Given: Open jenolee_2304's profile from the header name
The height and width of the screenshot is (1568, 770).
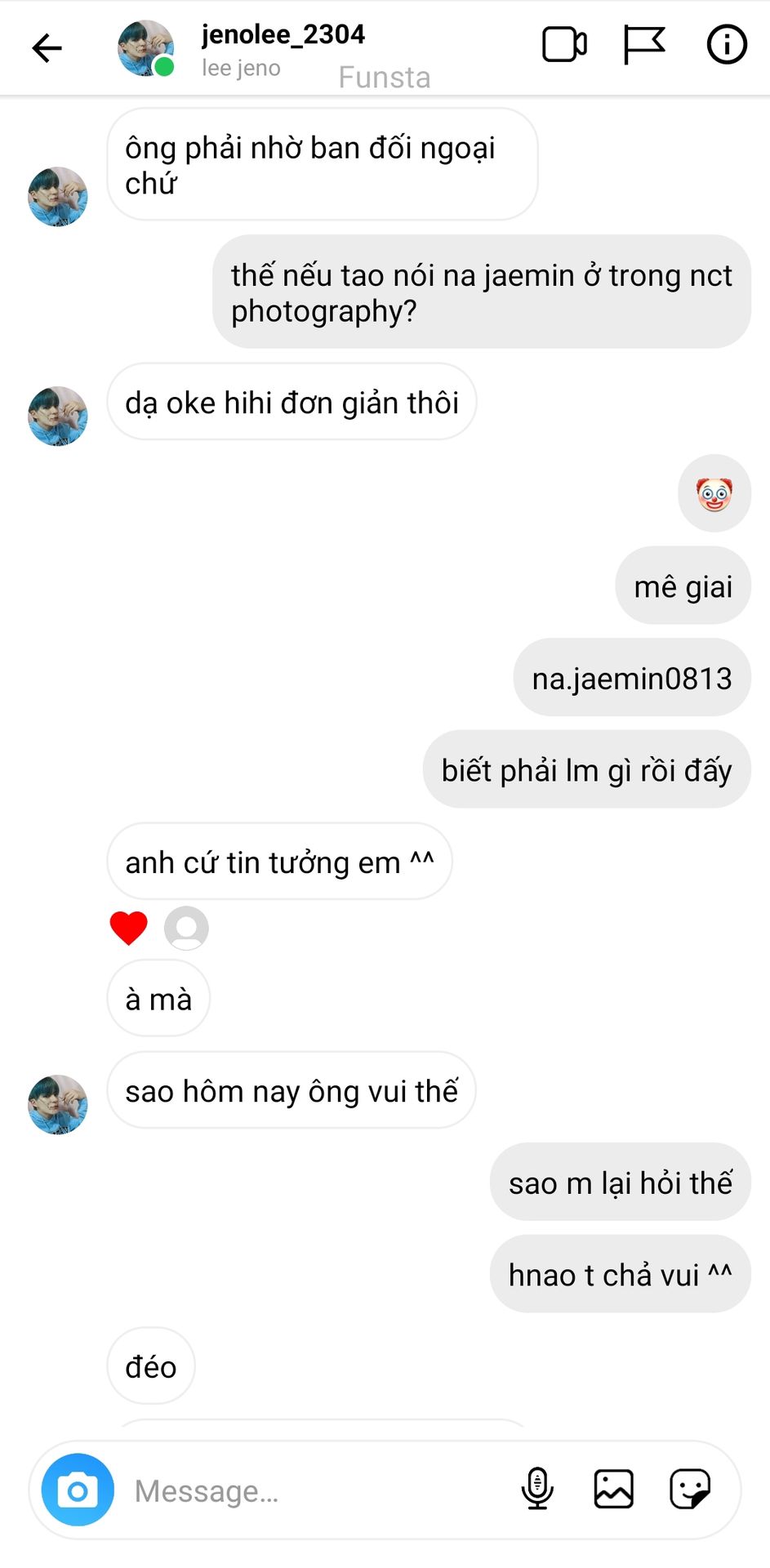Looking at the screenshot, I should (283, 35).
